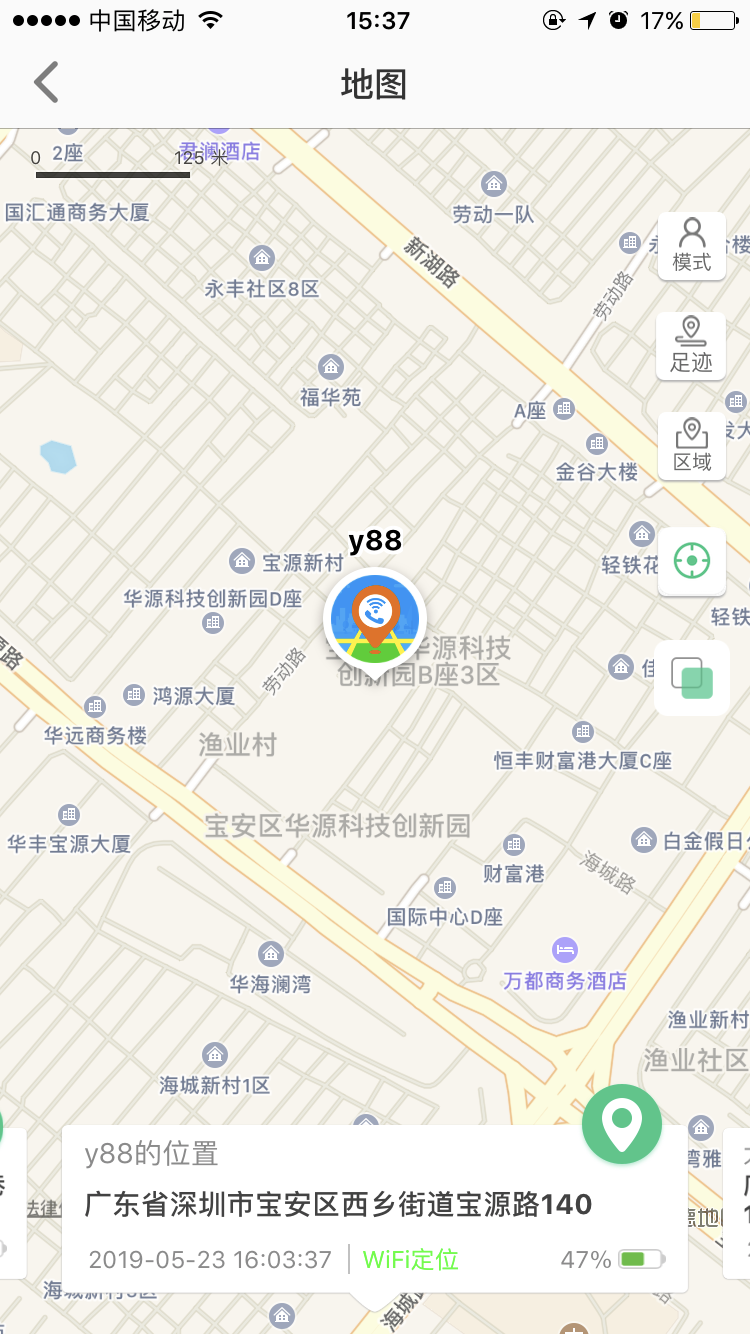Open the 模式 mode button
The width and height of the screenshot is (750, 1334).
pos(691,246)
